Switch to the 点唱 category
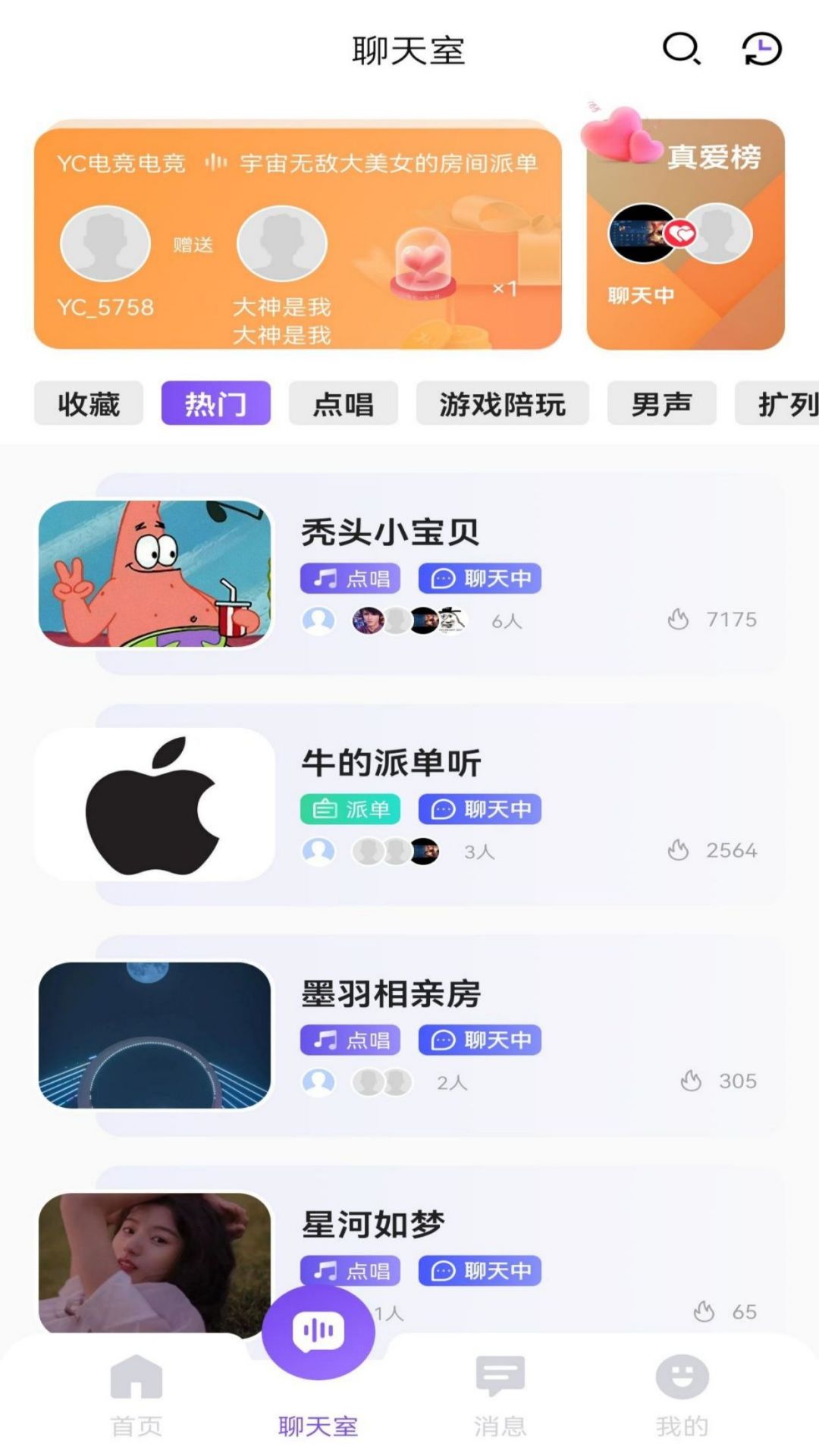 (x=343, y=403)
